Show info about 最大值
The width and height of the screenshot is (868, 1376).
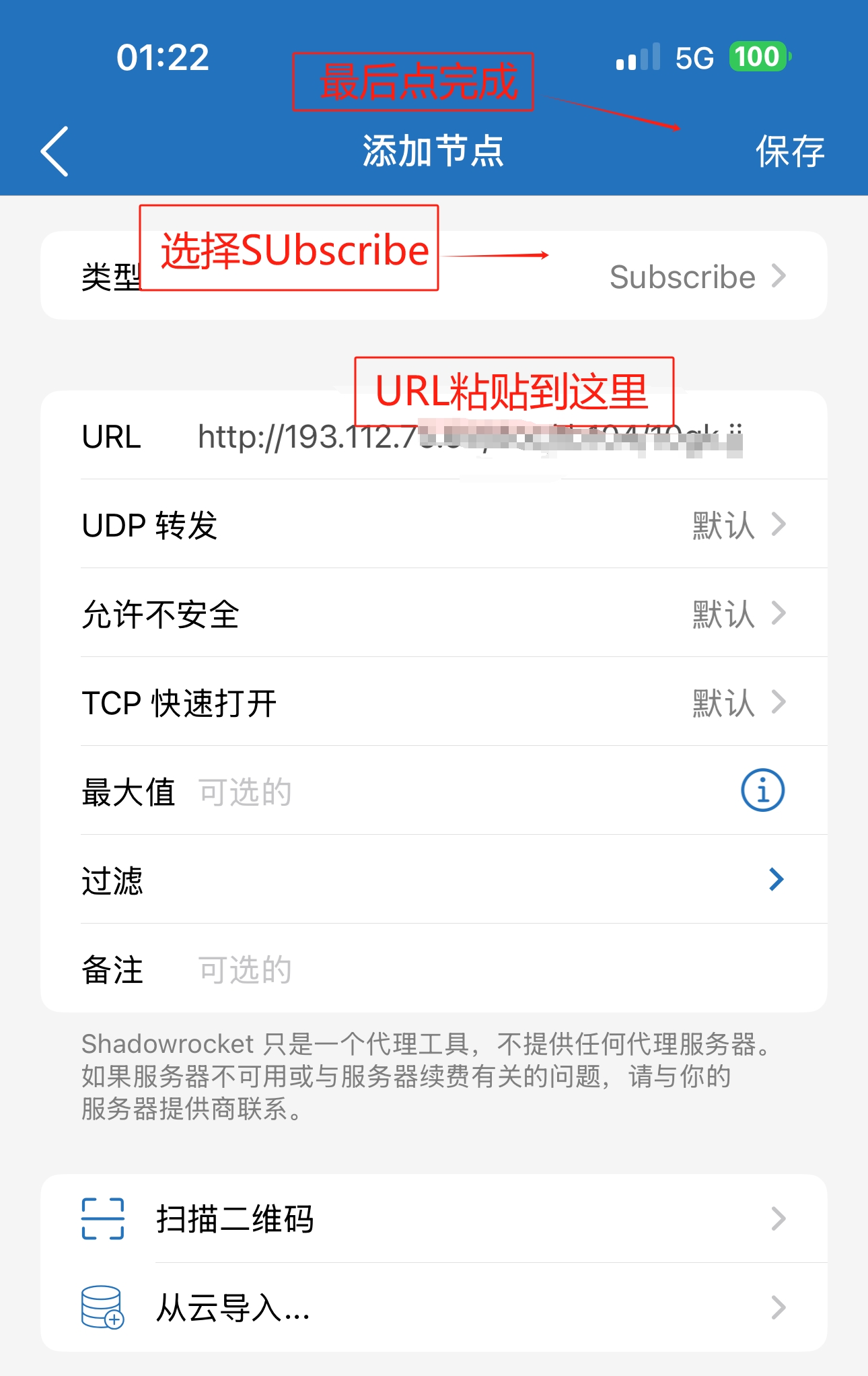point(762,790)
